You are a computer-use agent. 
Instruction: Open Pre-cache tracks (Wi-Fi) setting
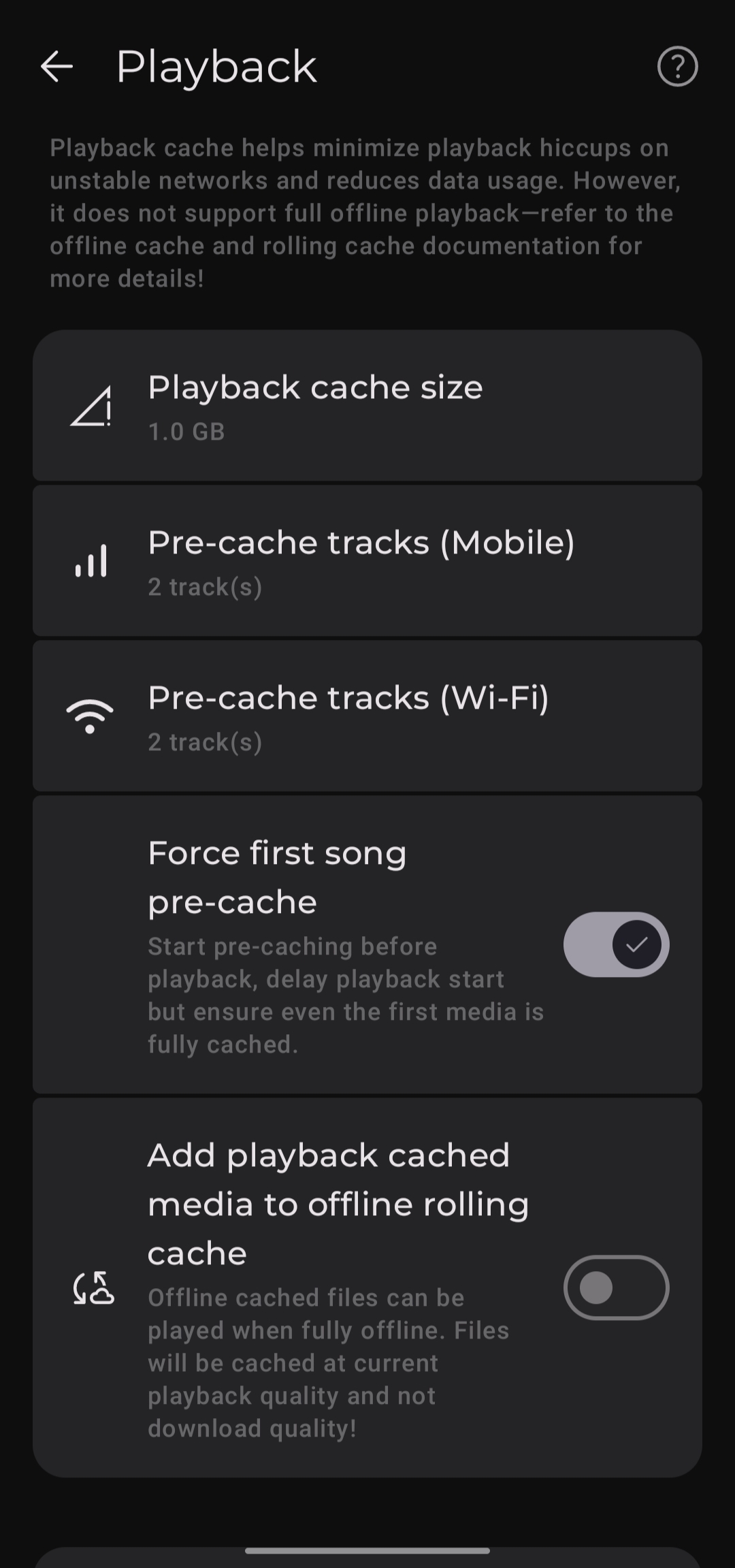click(367, 716)
